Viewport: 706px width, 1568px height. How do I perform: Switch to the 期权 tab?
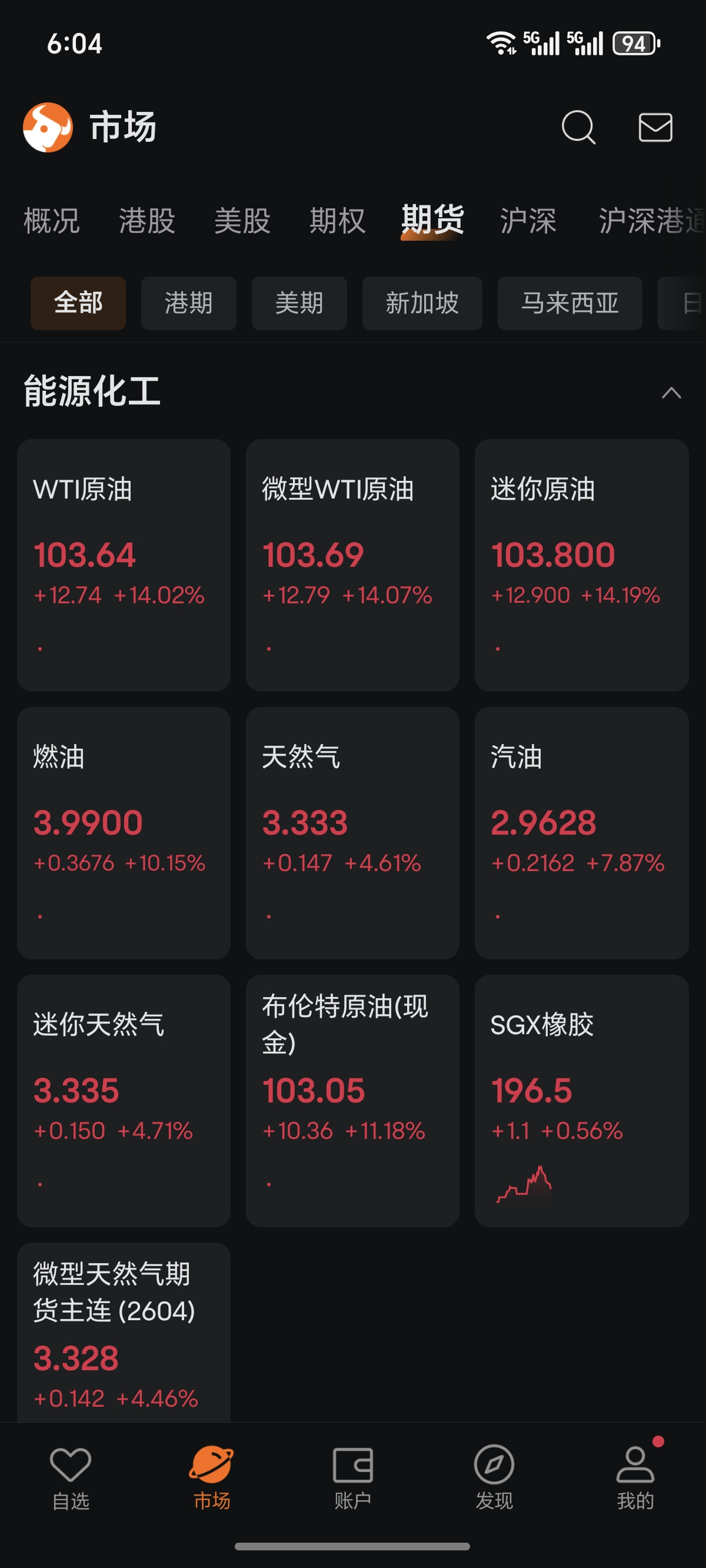[x=337, y=220]
